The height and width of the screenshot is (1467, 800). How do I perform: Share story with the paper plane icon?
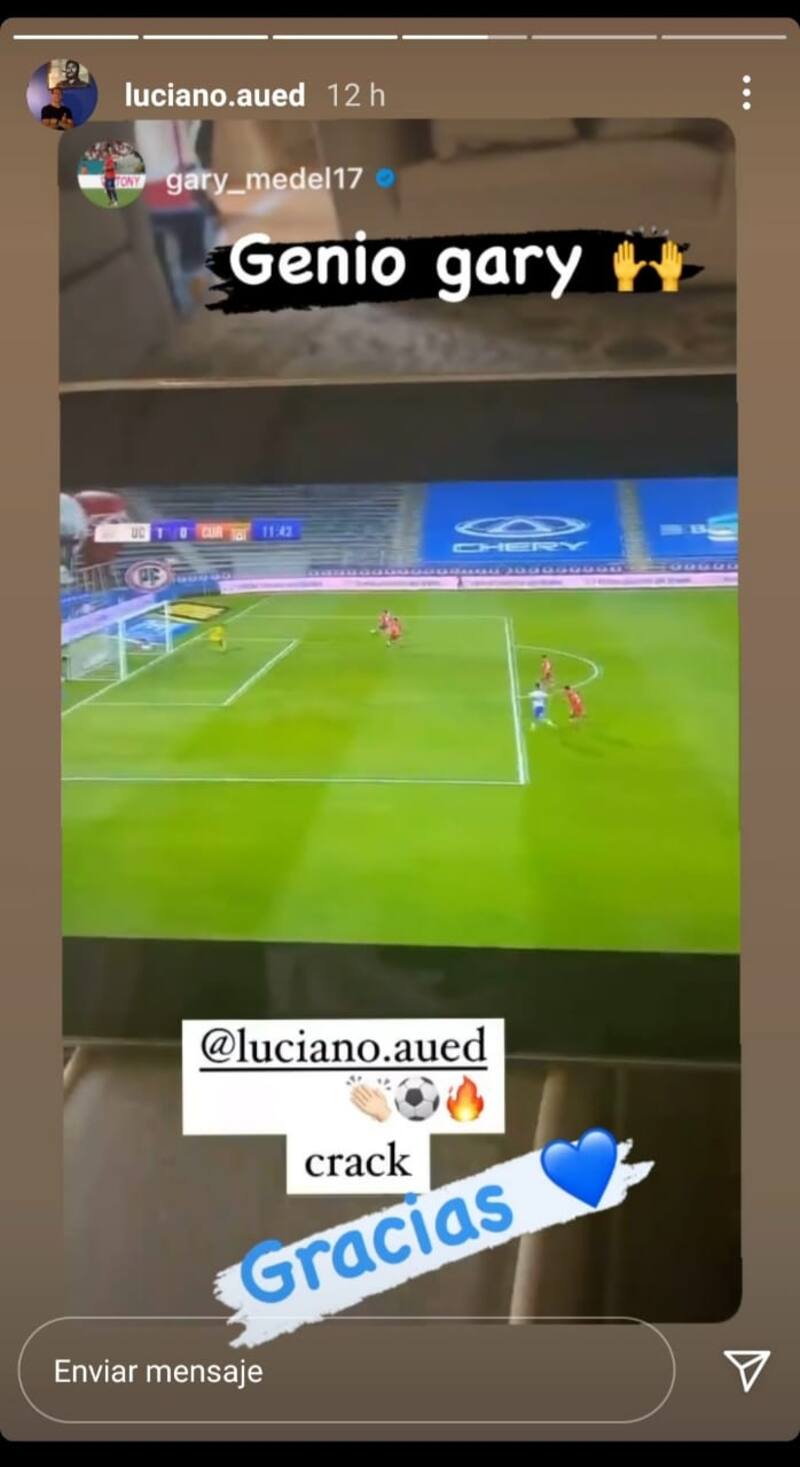point(746,1369)
